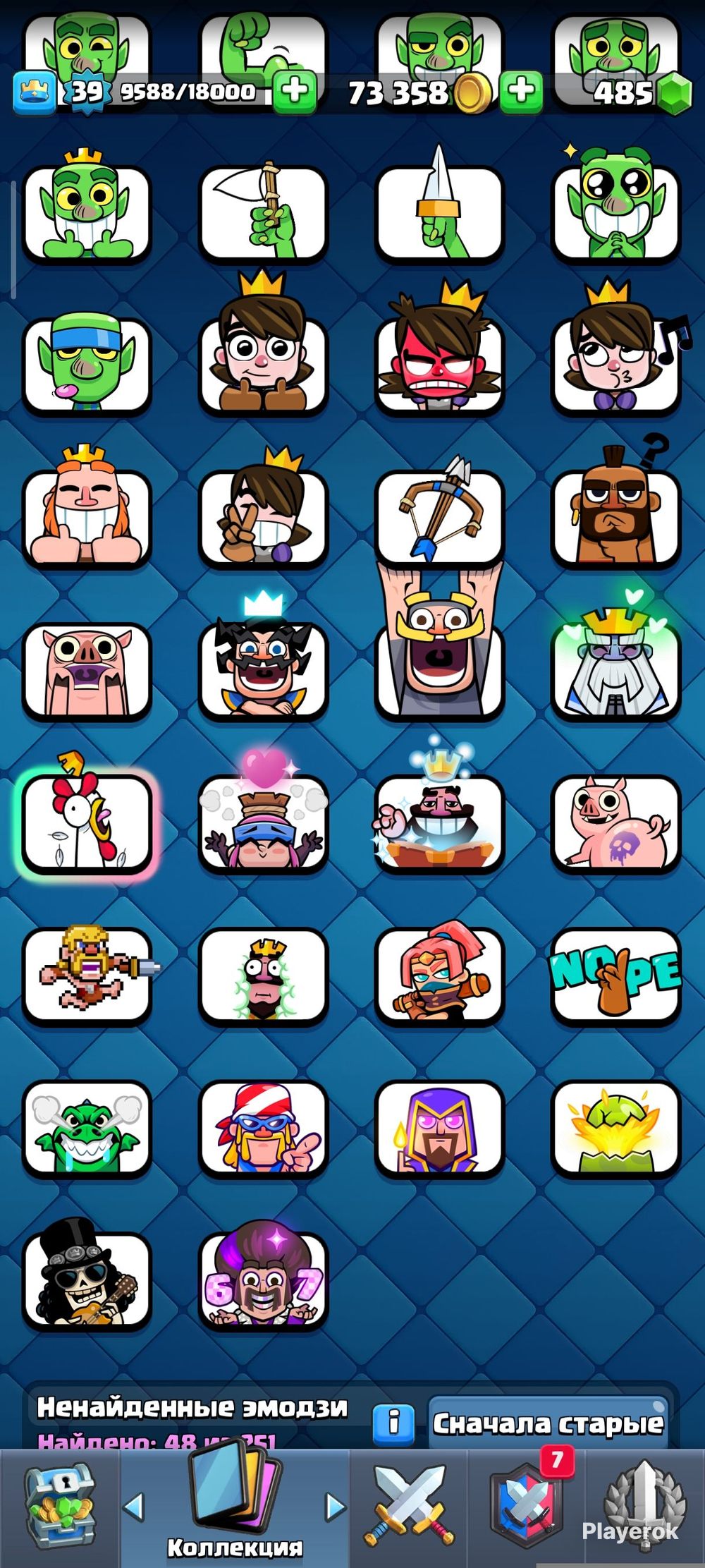This screenshot has width=705, height=1568.
Task: Choose the skeleton guitarist with top hat emote
Action: point(86,1276)
